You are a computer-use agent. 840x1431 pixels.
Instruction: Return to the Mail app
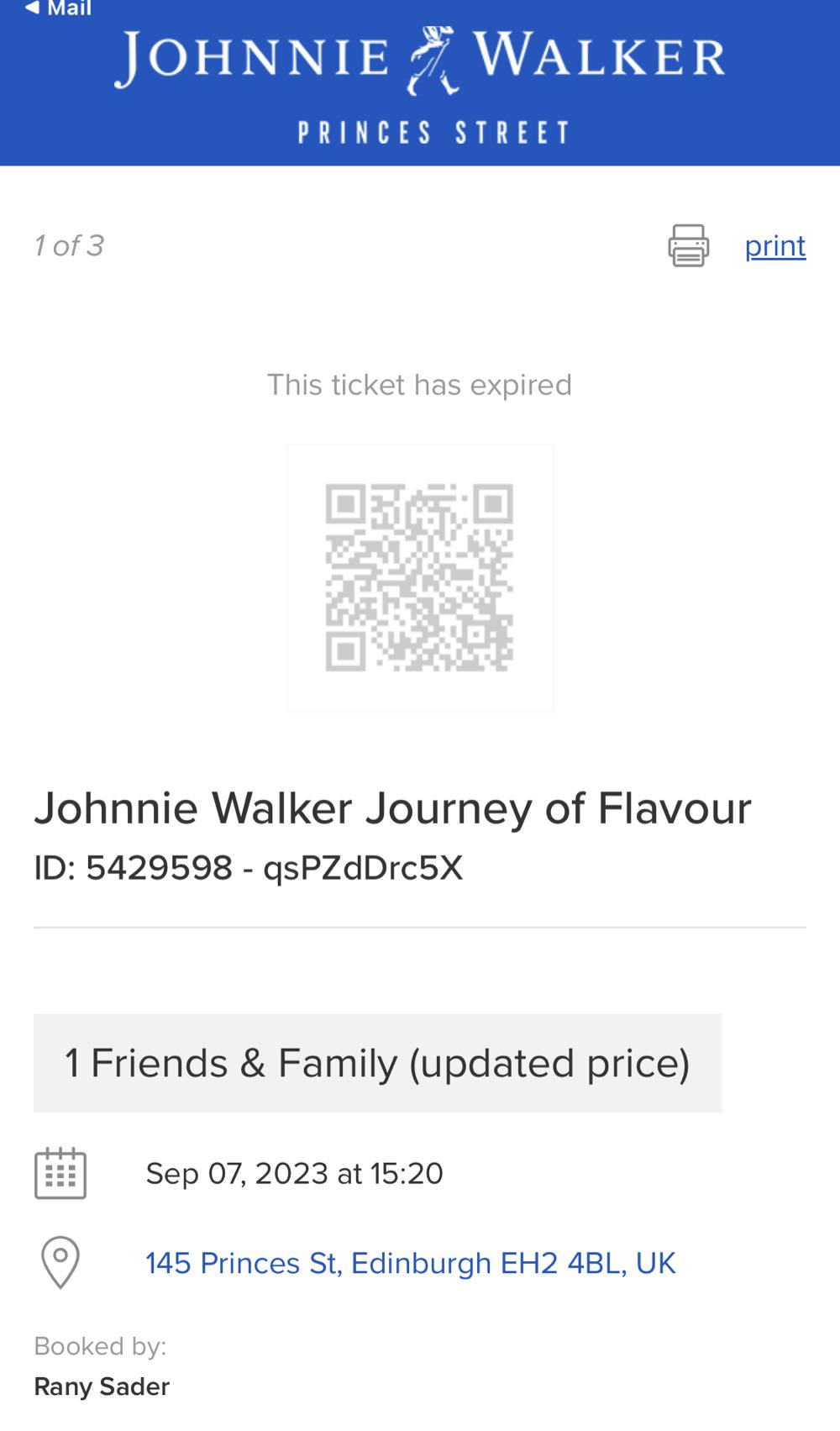point(57,8)
